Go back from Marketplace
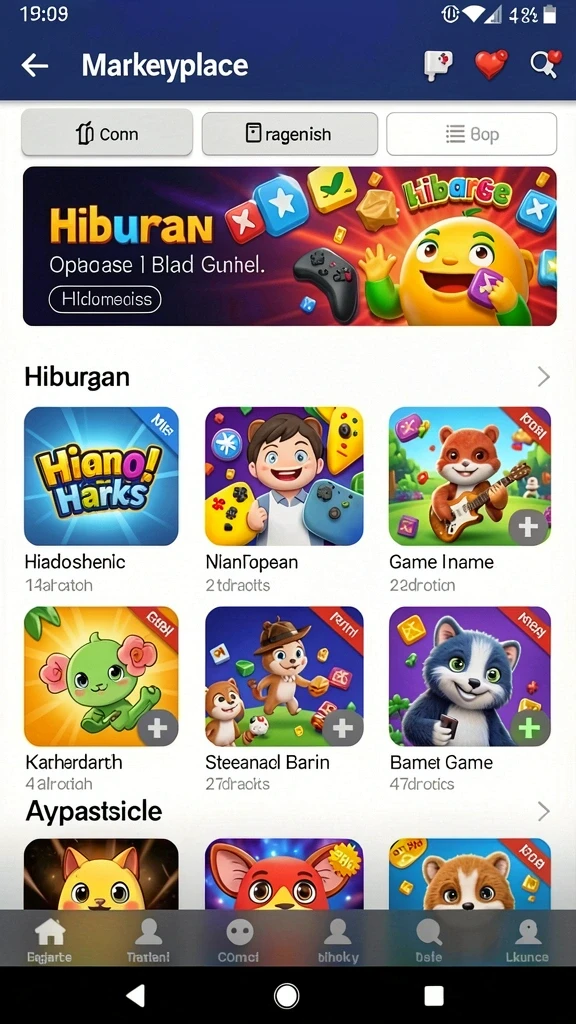This screenshot has height=1024, width=576. point(35,65)
